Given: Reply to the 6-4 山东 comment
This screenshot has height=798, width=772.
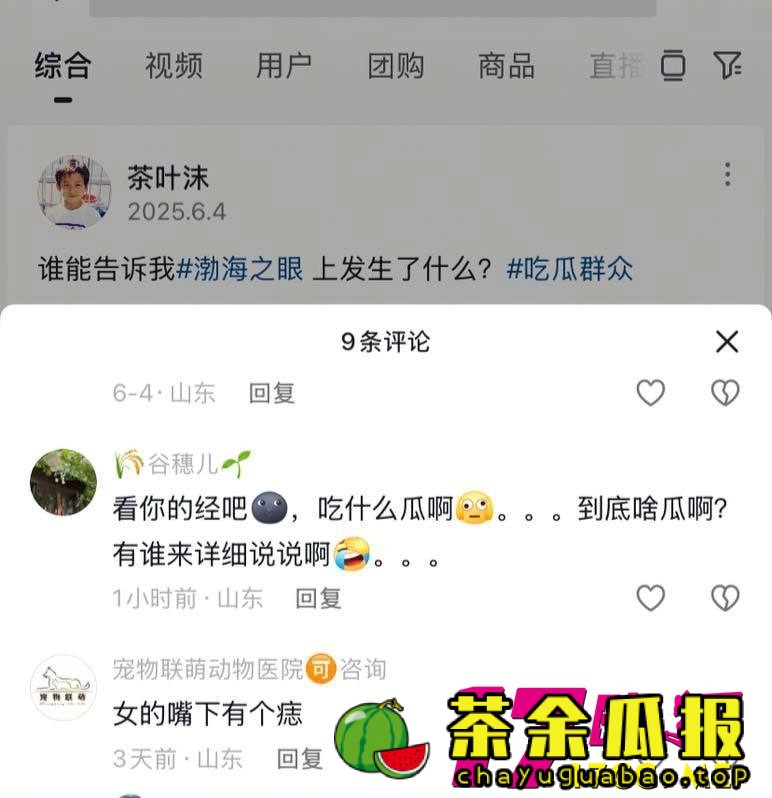Looking at the screenshot, I should (272, 393).
